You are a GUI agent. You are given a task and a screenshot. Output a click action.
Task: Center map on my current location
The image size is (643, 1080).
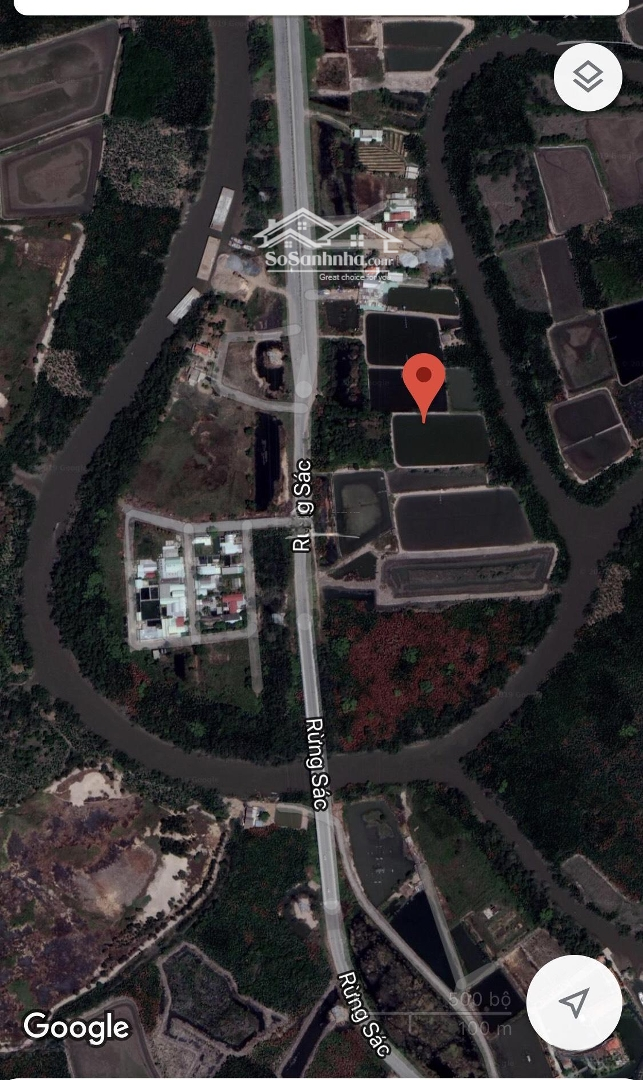pyautogui.click(x=574, y=1003)
